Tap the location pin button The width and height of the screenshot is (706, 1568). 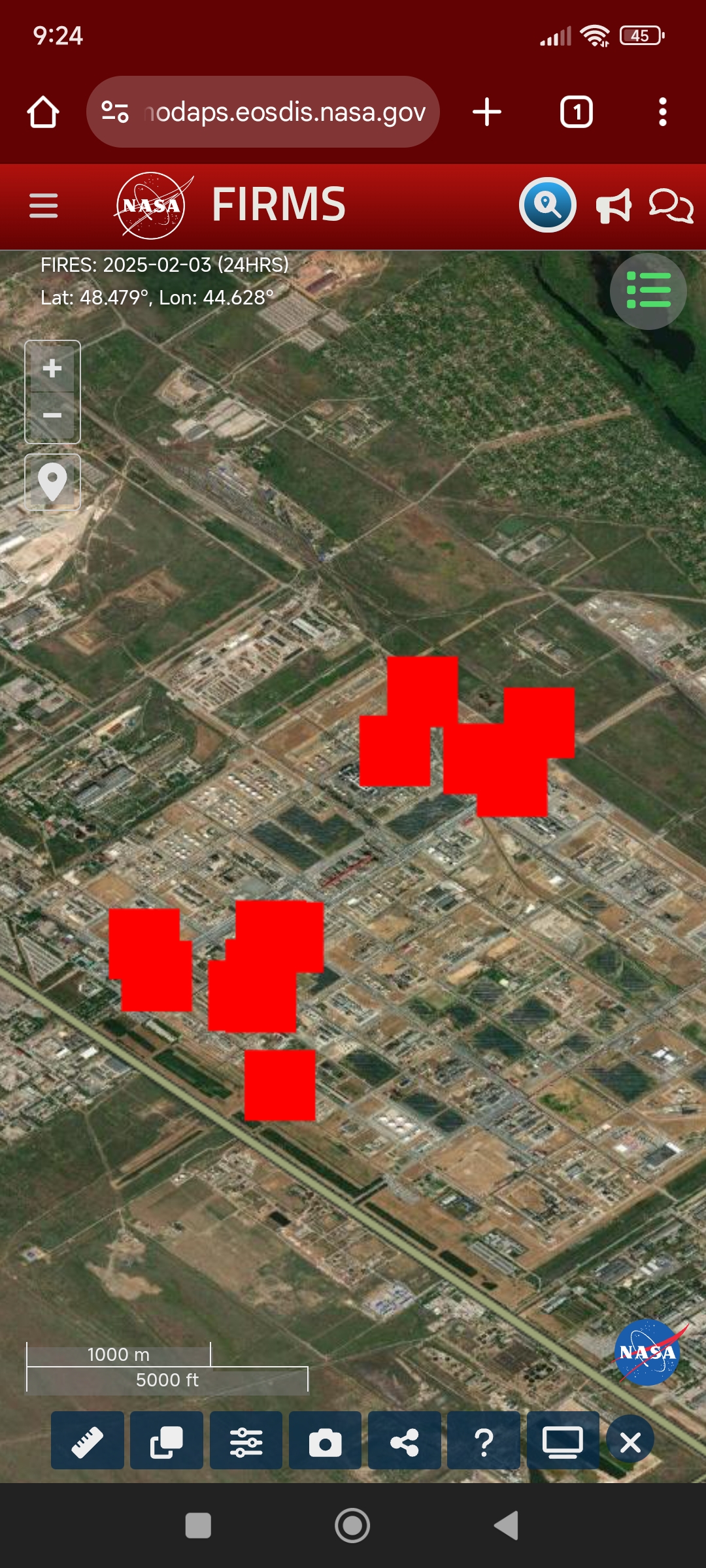(x=52, y=482)
